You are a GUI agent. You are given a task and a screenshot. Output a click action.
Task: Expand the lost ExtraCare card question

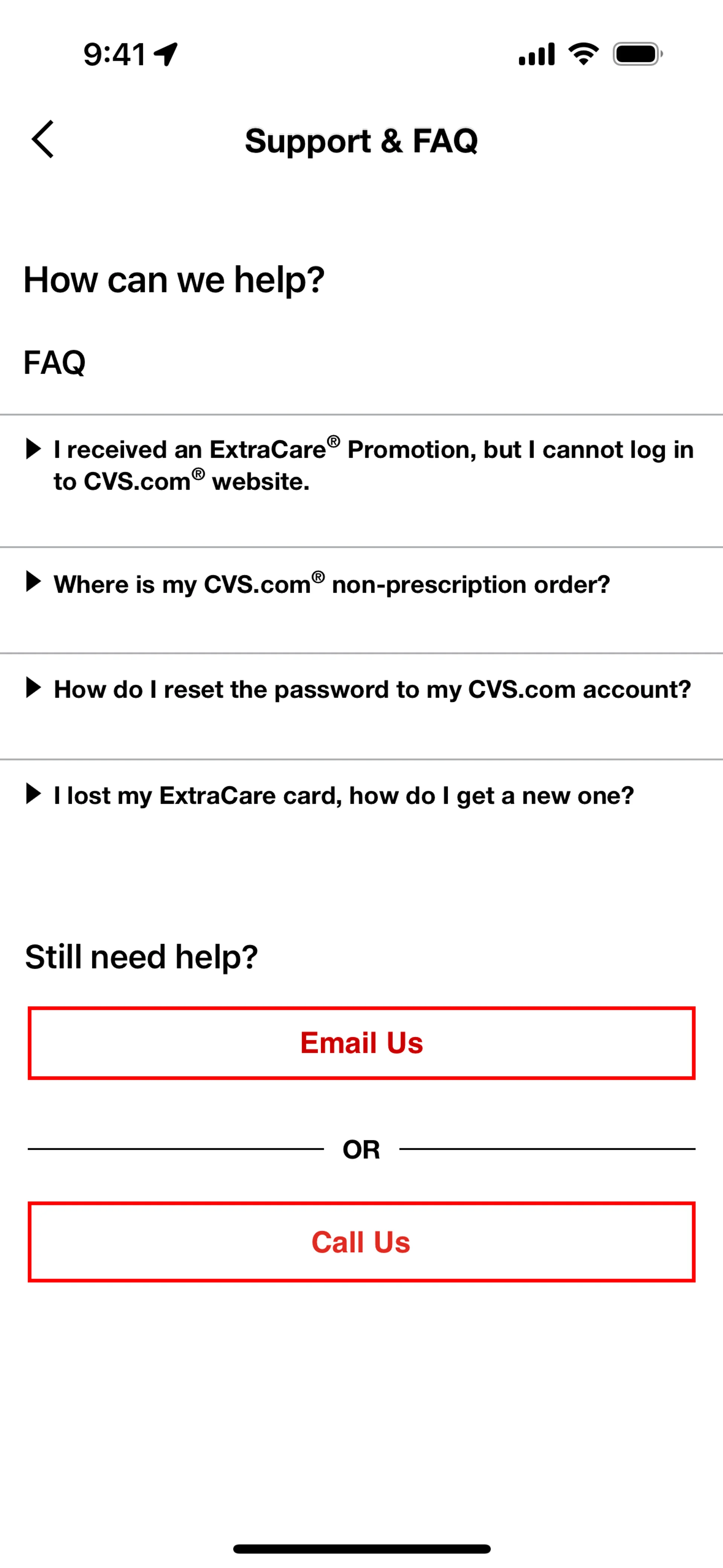point(344,796)
